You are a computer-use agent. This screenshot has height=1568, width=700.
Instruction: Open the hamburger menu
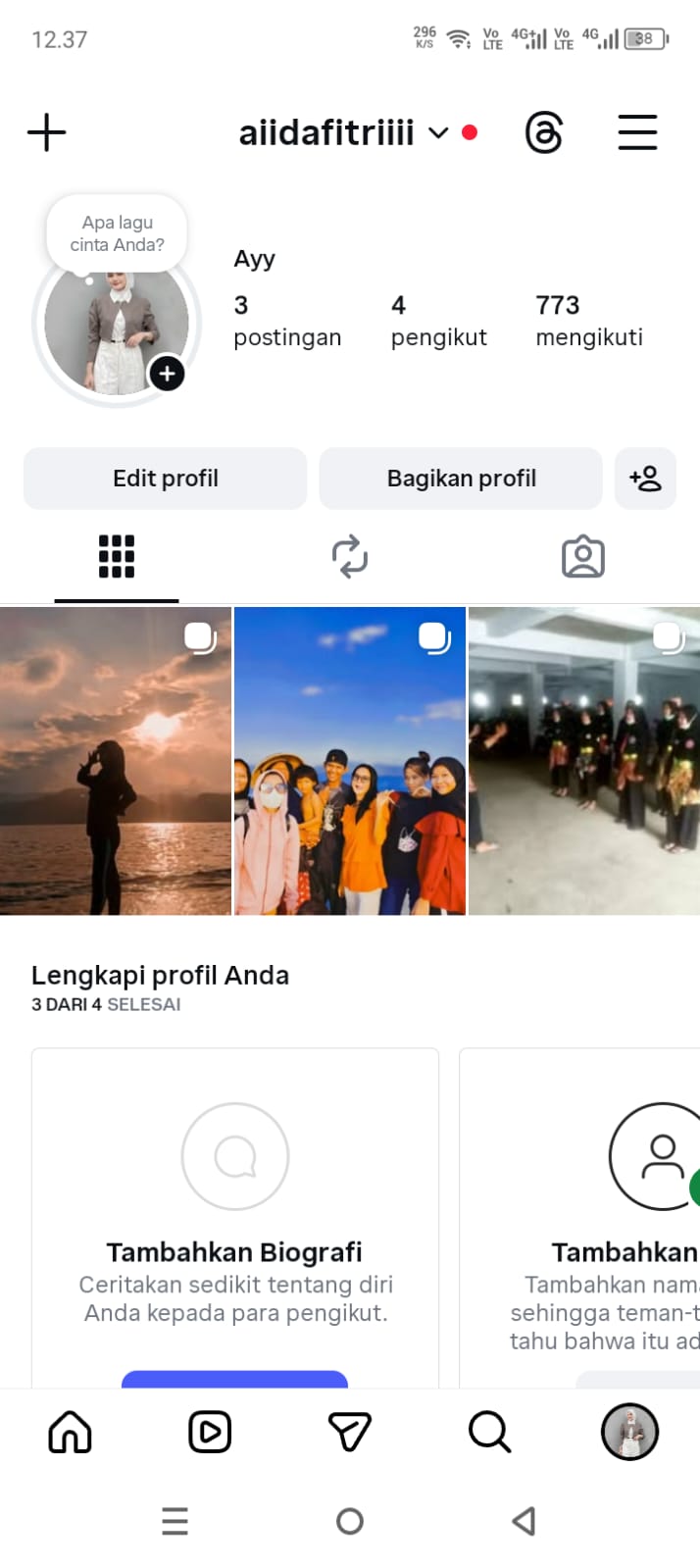pyautogui.click(x=637, y=132)
